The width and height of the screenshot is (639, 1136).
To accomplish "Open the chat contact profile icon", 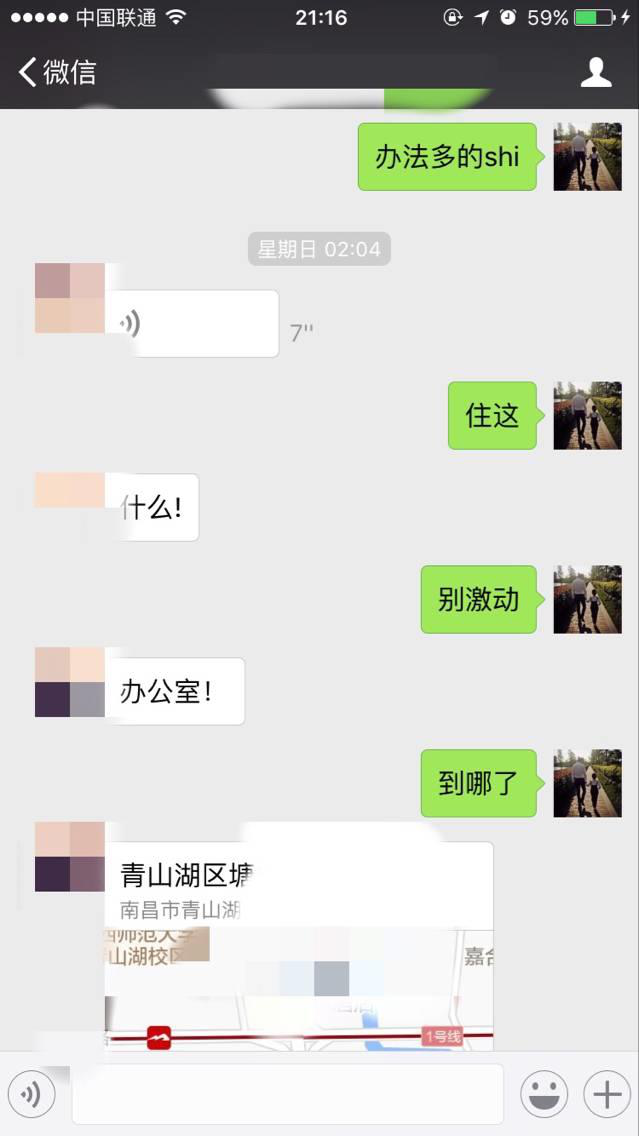I will (x=596, y=72).
